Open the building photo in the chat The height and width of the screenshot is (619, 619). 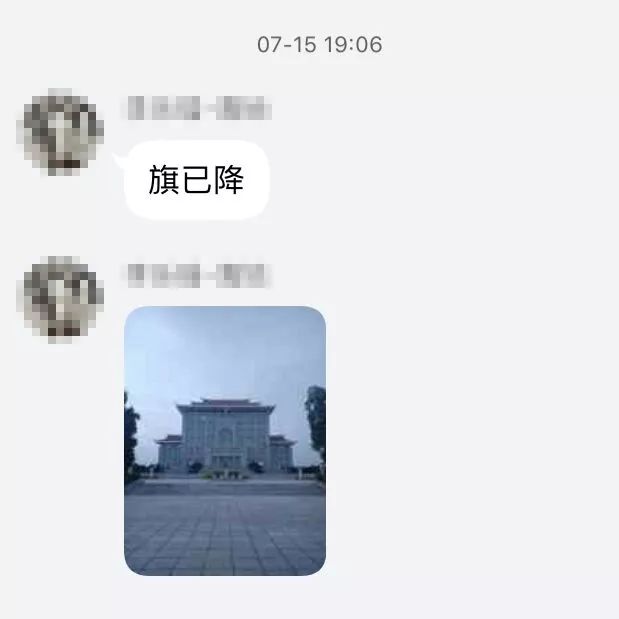point(225,440)
